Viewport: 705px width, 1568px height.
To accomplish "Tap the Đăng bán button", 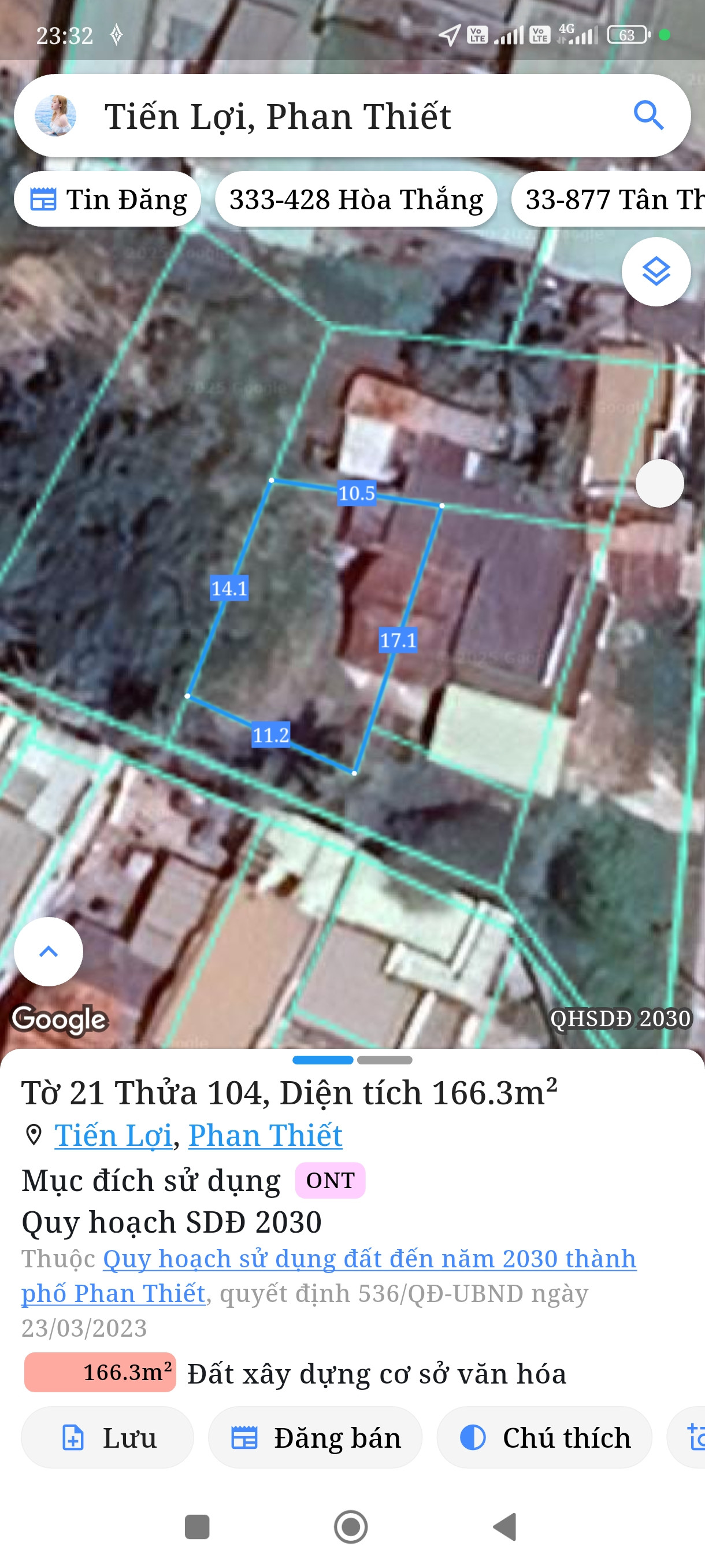I will click(315, 1438).
